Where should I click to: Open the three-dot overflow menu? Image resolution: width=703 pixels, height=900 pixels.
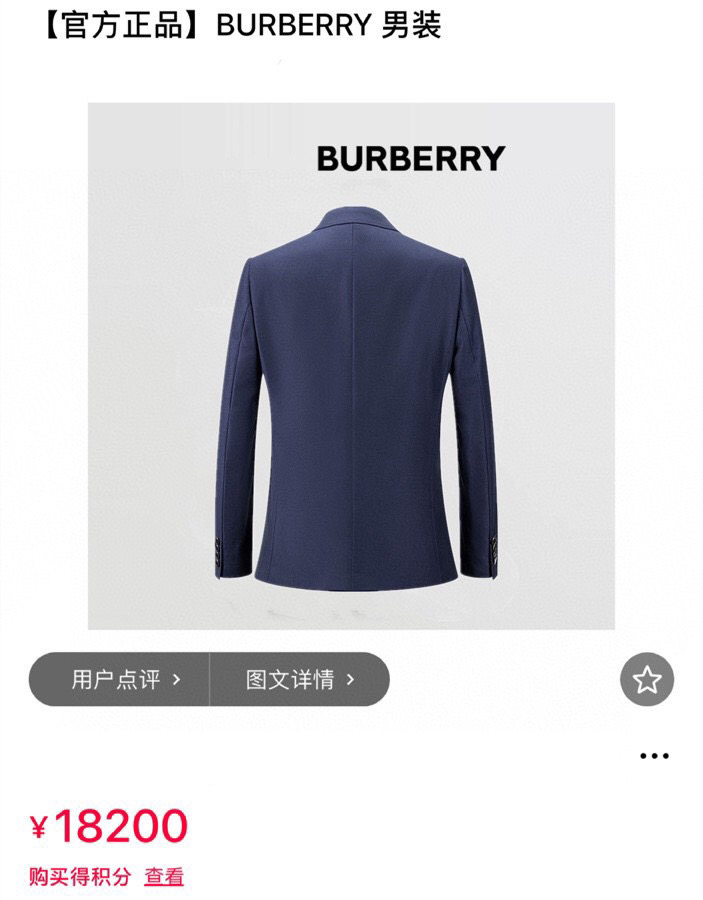654,756
